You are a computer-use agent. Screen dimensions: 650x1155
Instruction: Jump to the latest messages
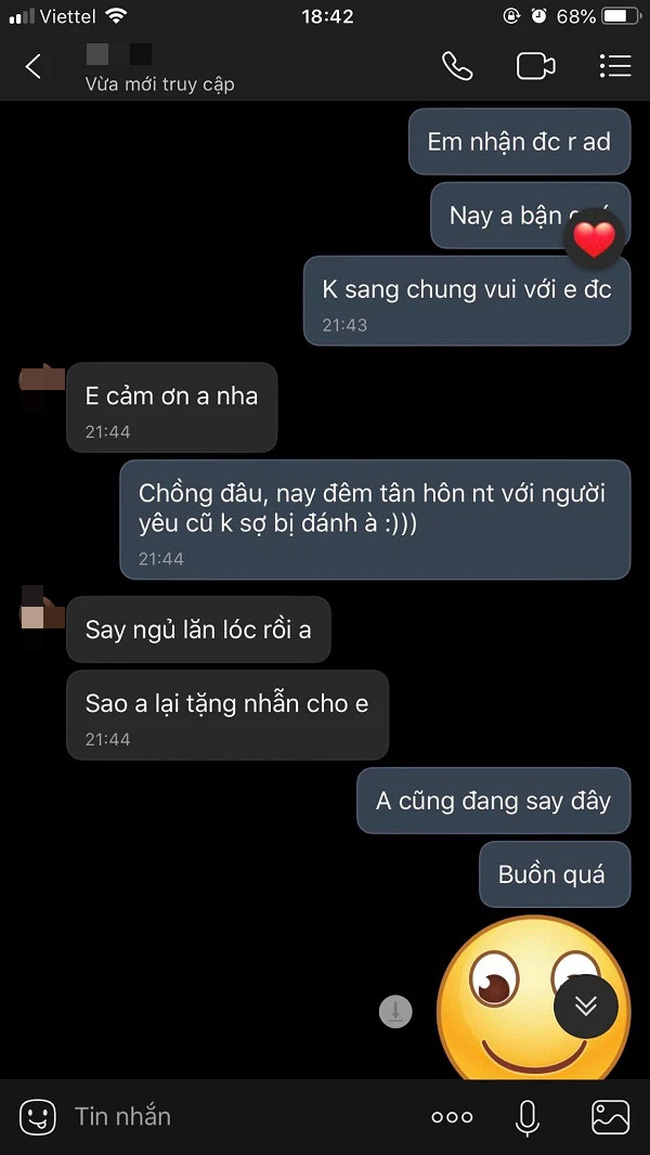[586, 1006]
